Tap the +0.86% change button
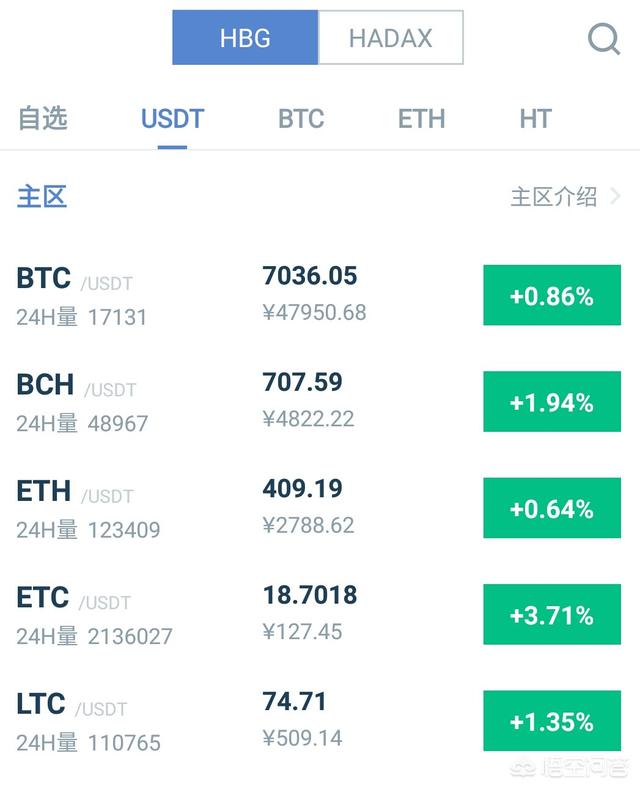 point(552,295)
